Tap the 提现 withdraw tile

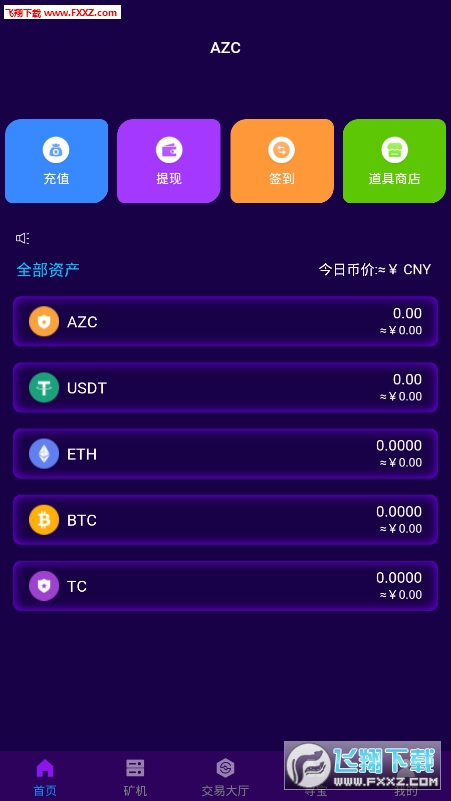(x=169, y=161)
